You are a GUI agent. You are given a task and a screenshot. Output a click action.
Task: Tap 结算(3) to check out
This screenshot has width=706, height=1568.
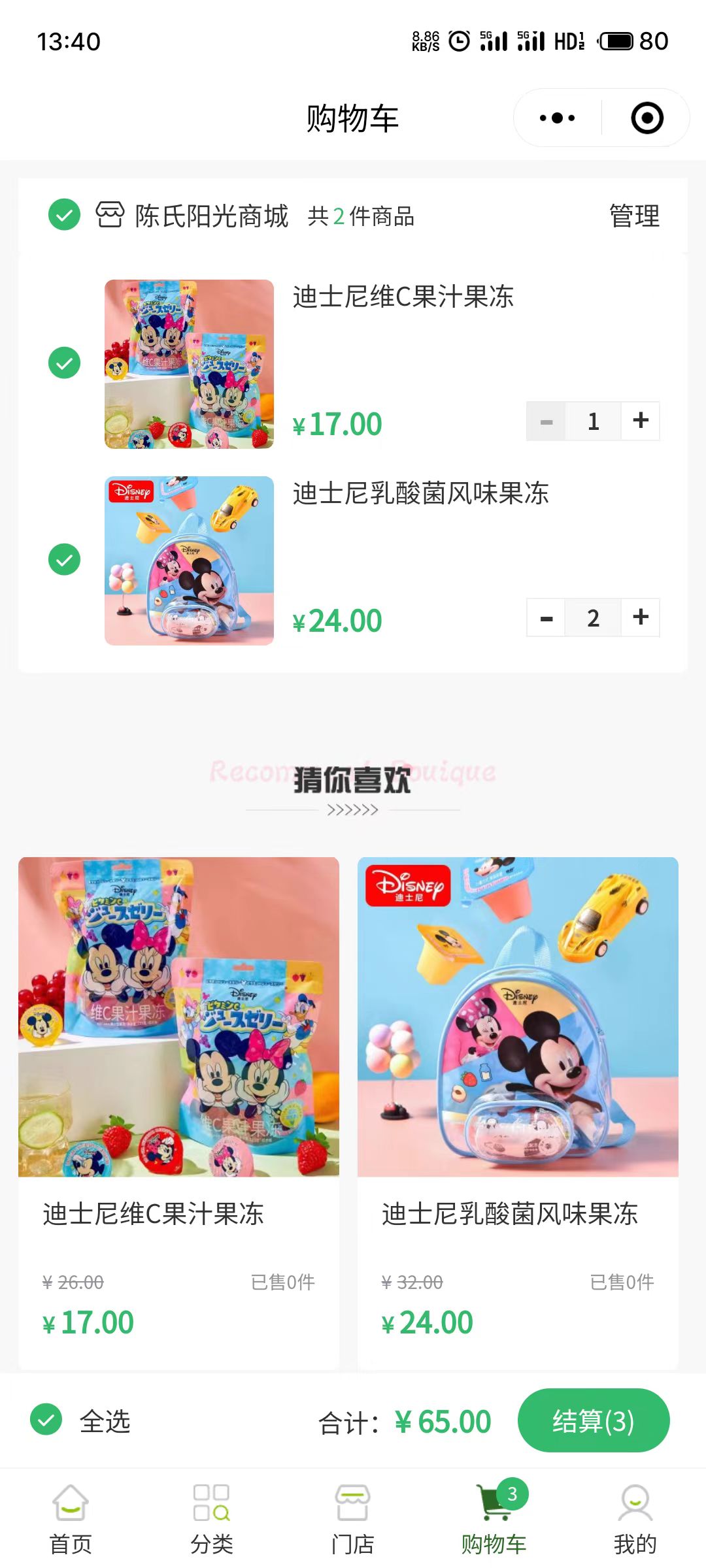[x=593, y=1421]
